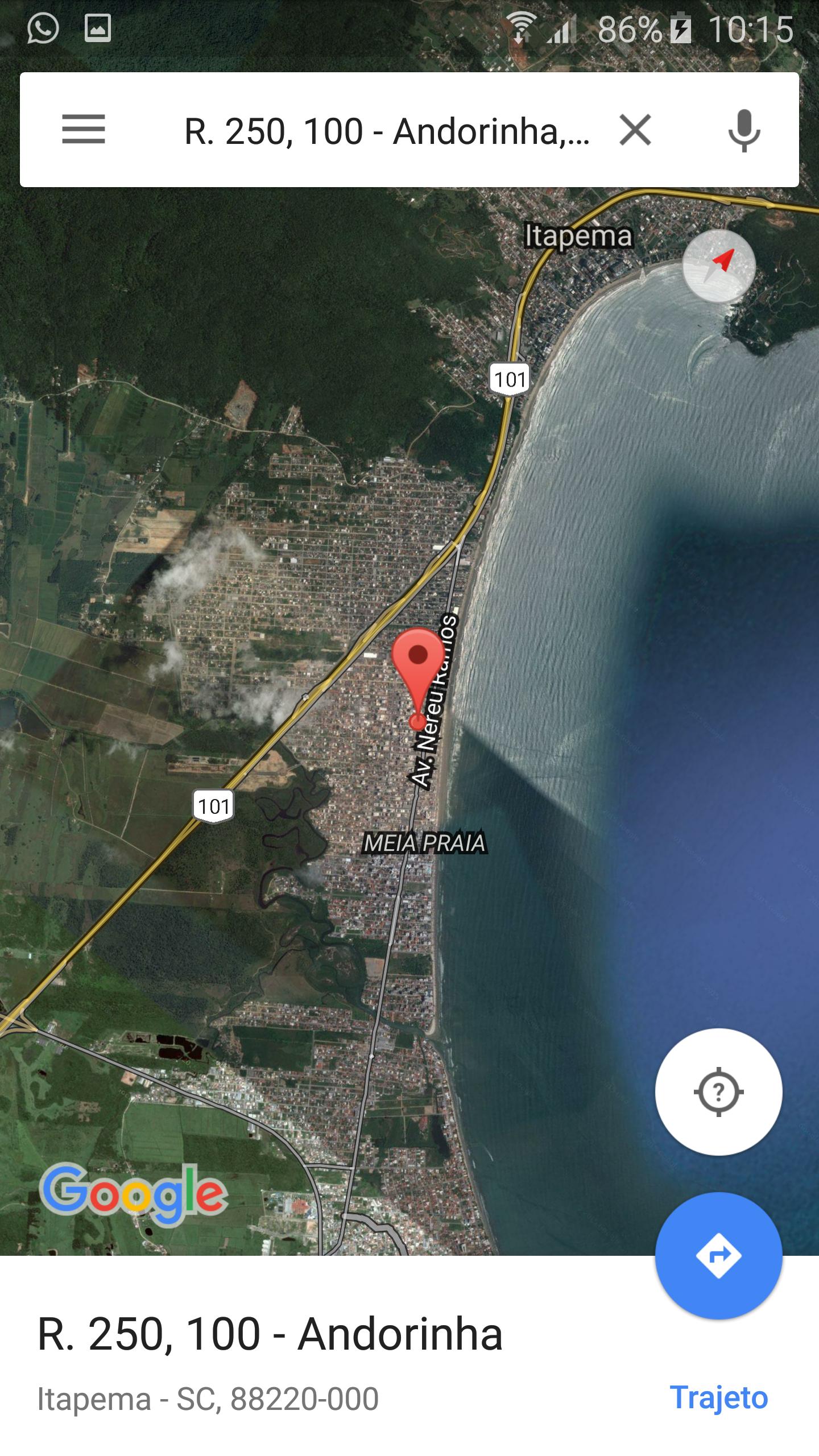Clear the search query

[x=635, y=130]
